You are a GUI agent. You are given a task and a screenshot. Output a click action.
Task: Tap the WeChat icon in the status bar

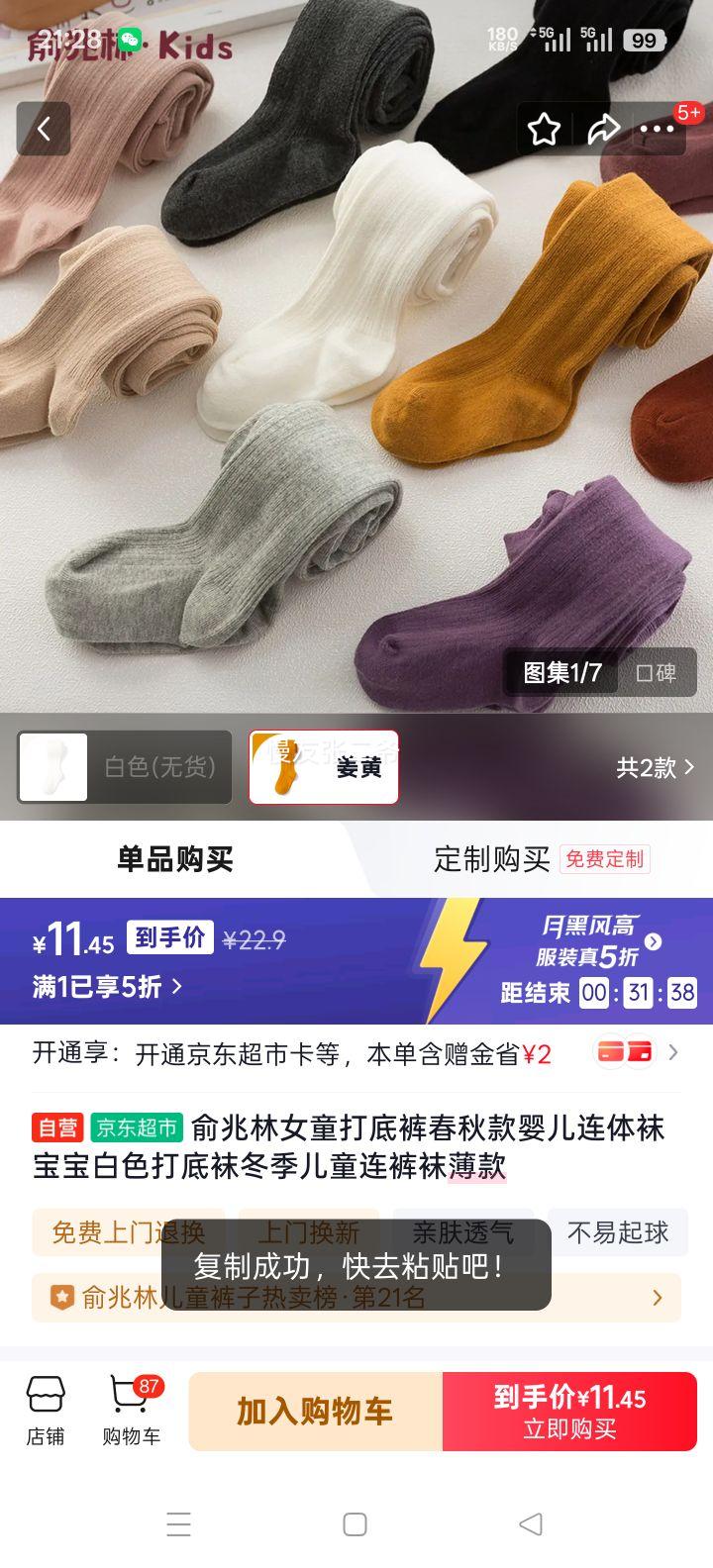[x=130, y=40]
